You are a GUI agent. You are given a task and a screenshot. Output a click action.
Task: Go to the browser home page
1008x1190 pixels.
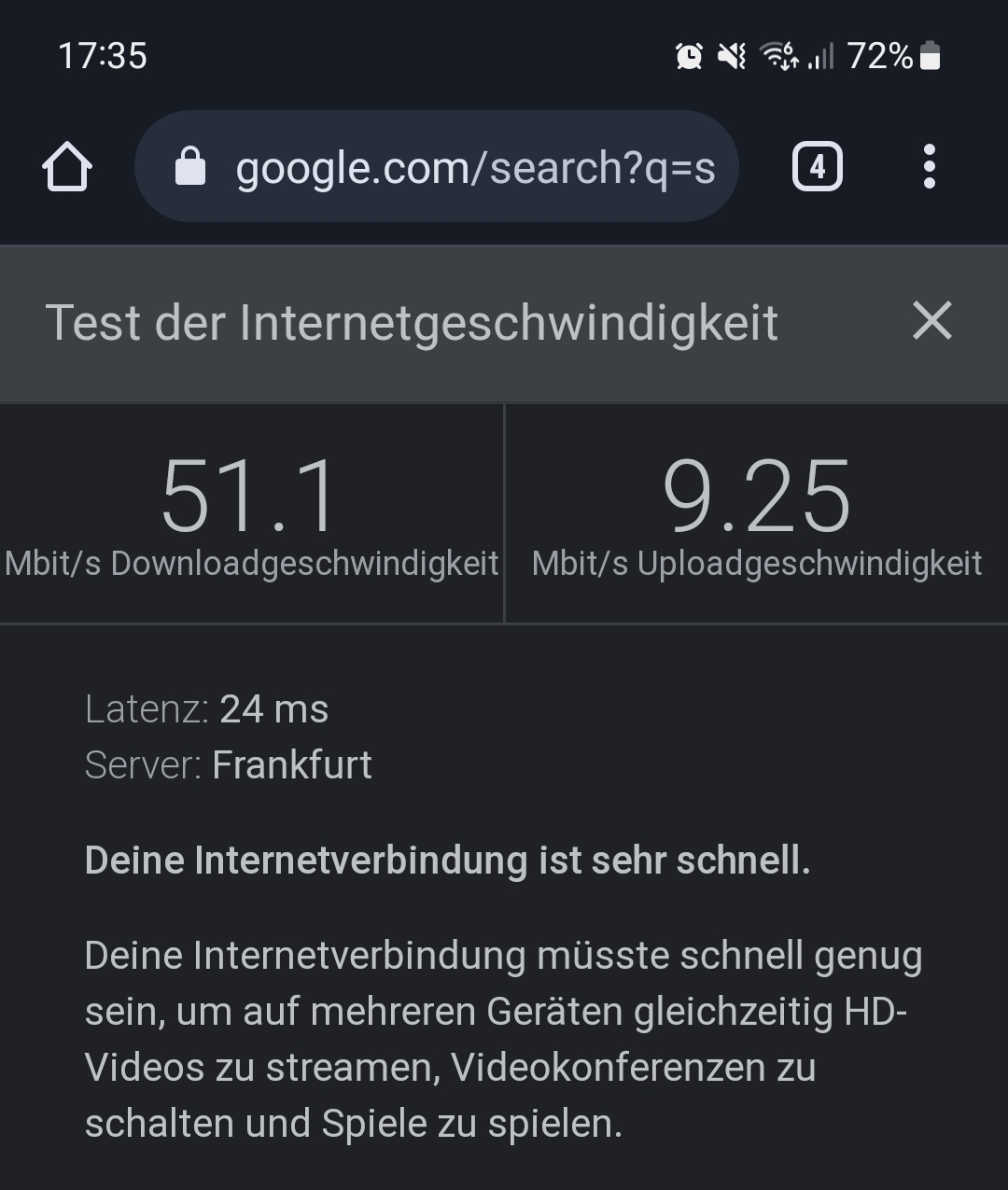(67, 168)
